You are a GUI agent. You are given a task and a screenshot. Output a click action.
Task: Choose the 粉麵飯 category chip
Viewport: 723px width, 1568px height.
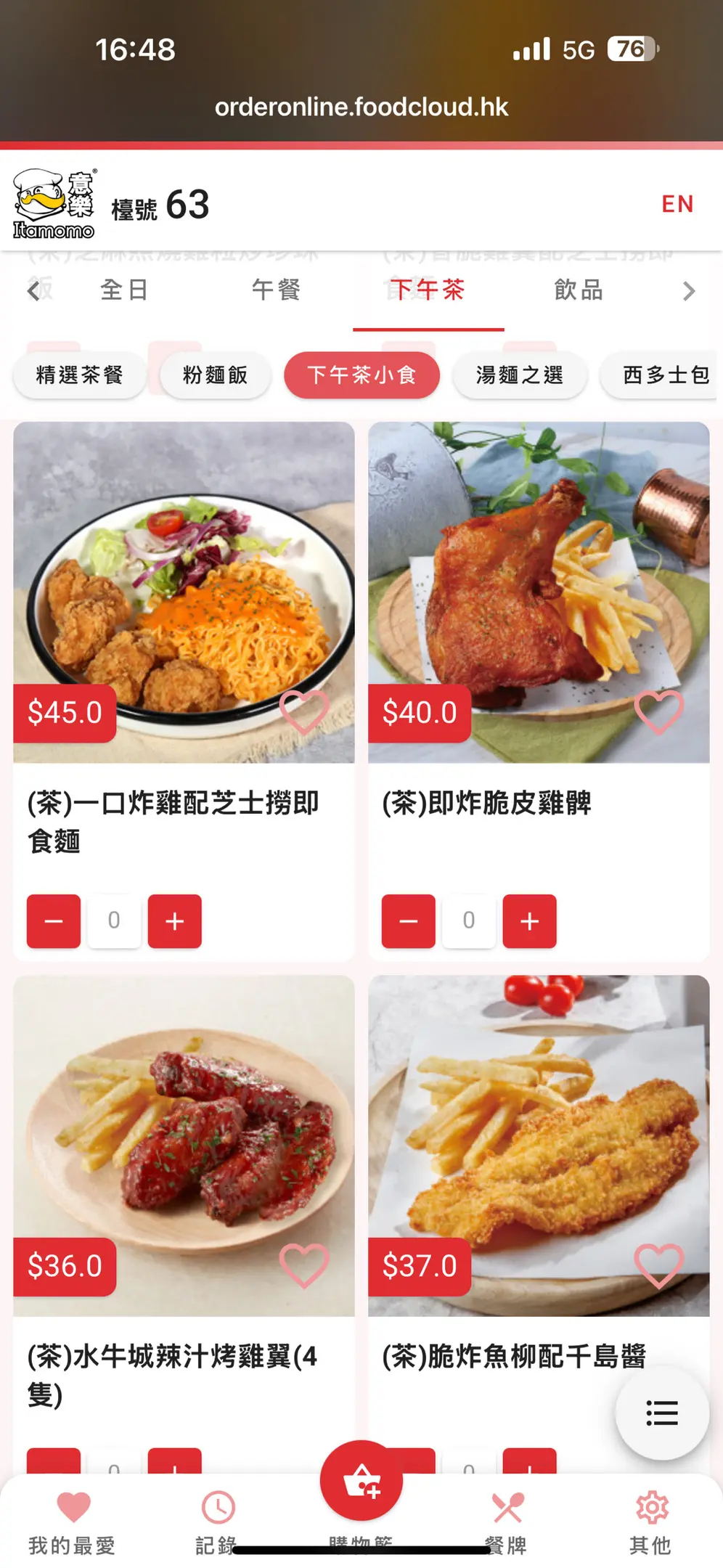click(x=216, y=375)
